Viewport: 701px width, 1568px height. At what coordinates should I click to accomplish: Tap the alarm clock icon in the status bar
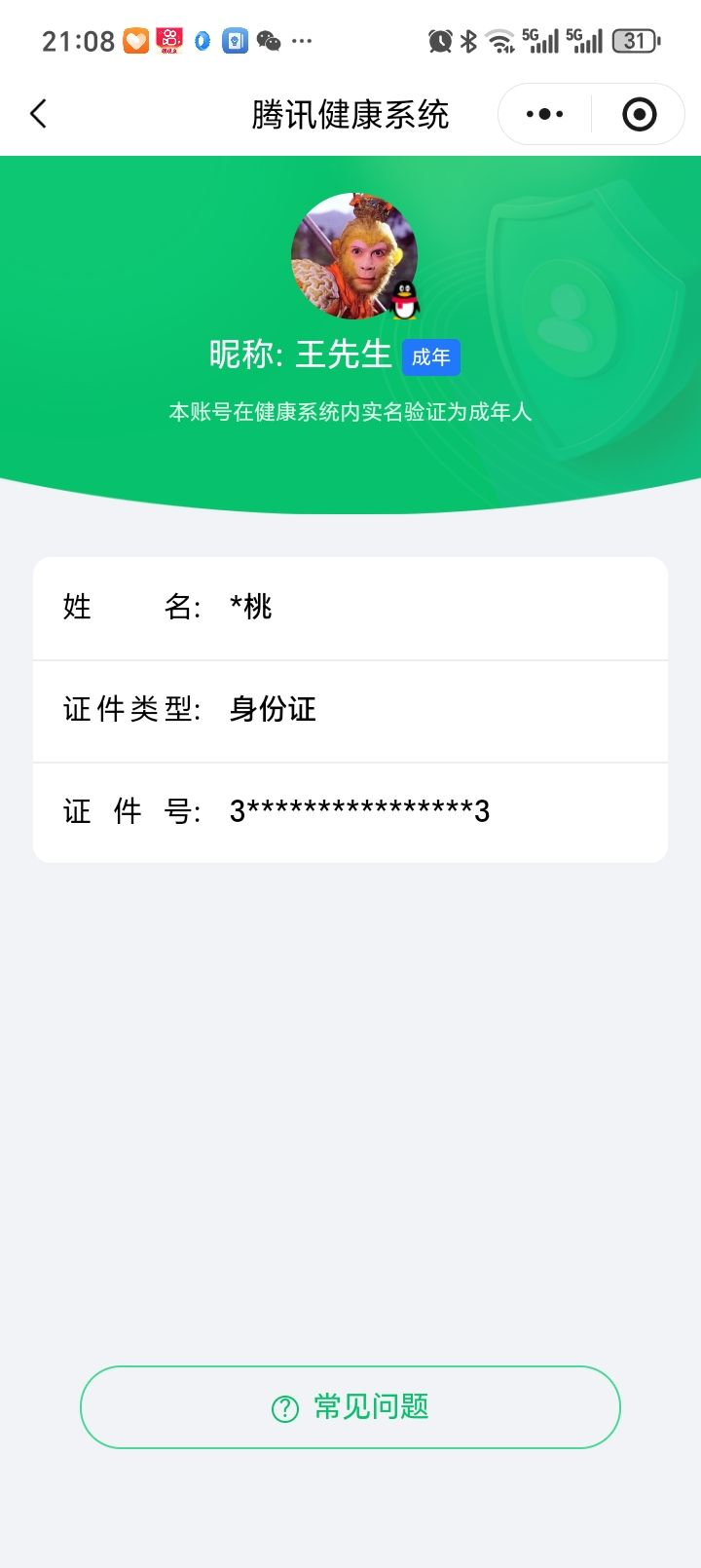[439, 37]
